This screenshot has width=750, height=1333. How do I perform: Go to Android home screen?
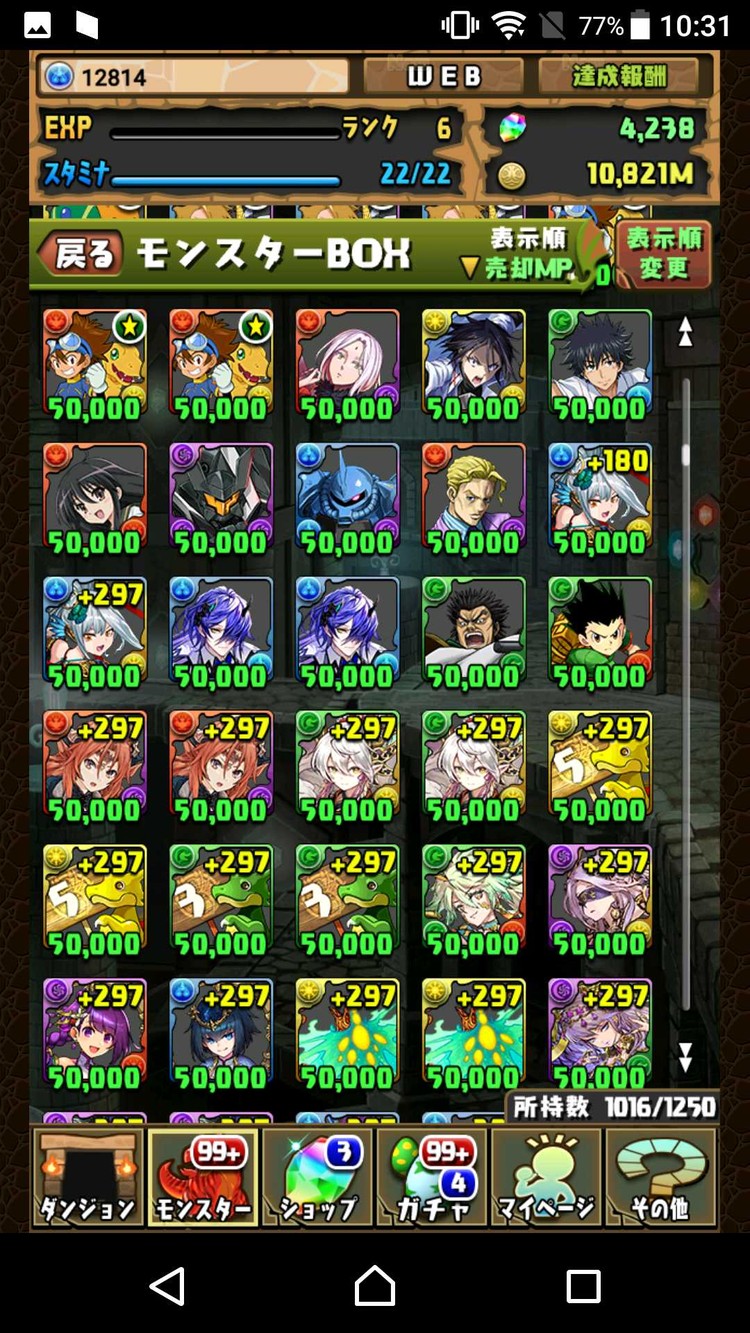click(375, 1285)
